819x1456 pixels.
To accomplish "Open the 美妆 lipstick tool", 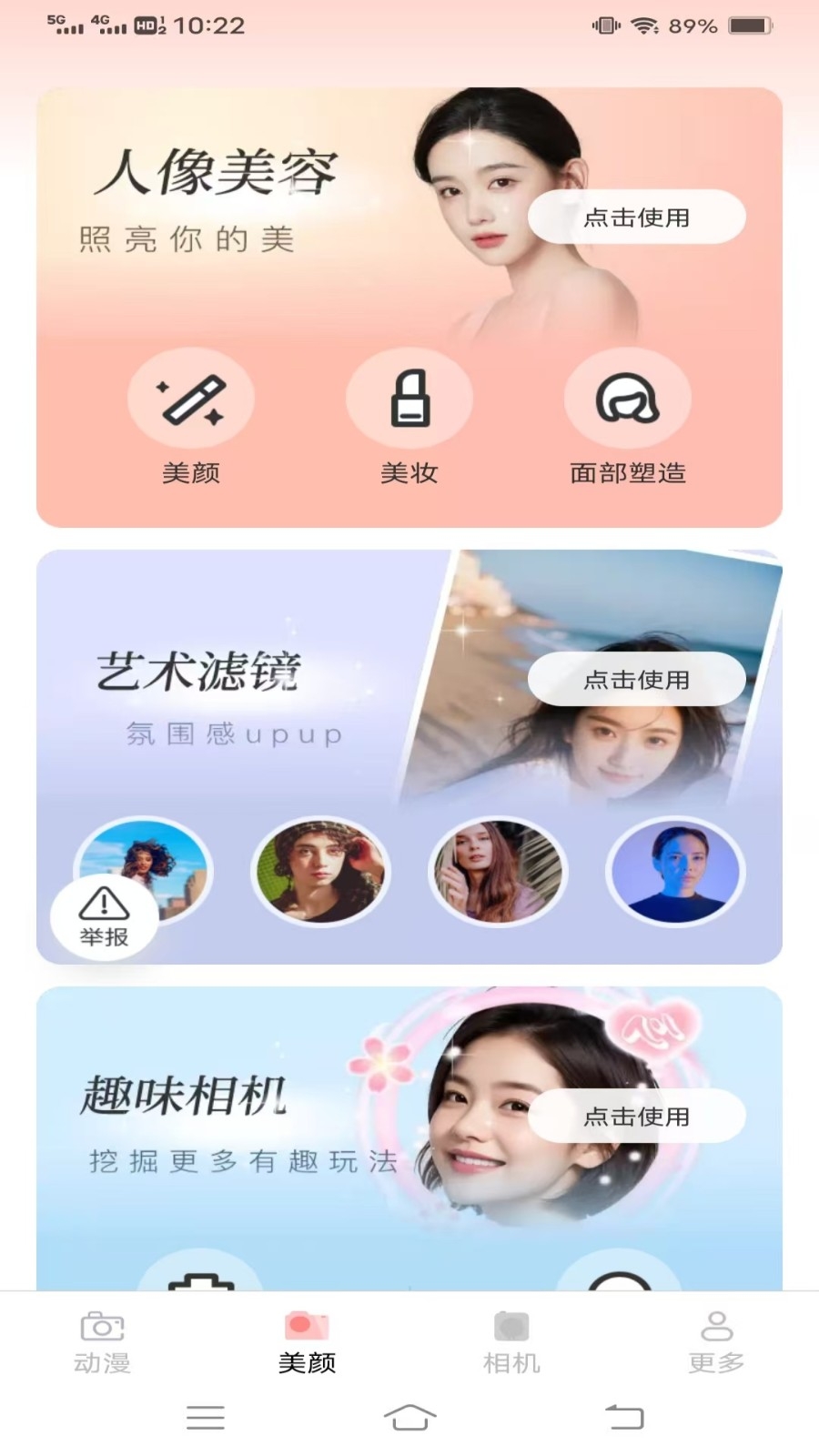I will [x=409, y=400].
